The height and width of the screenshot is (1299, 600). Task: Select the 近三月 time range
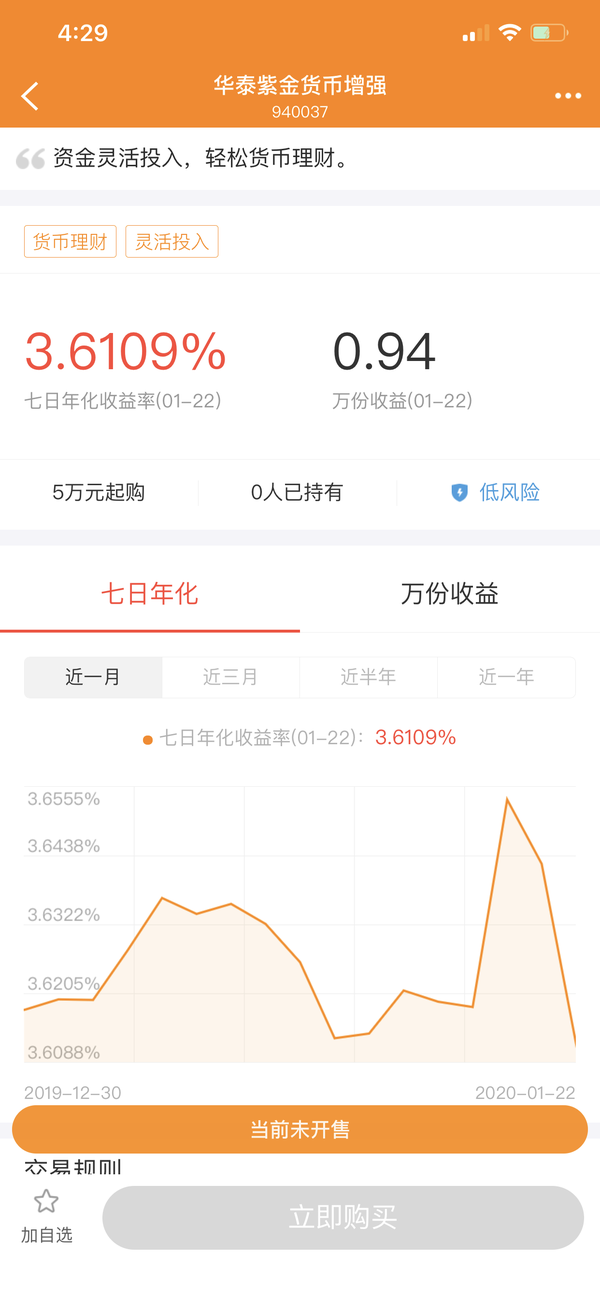click(x=230, y=677)
